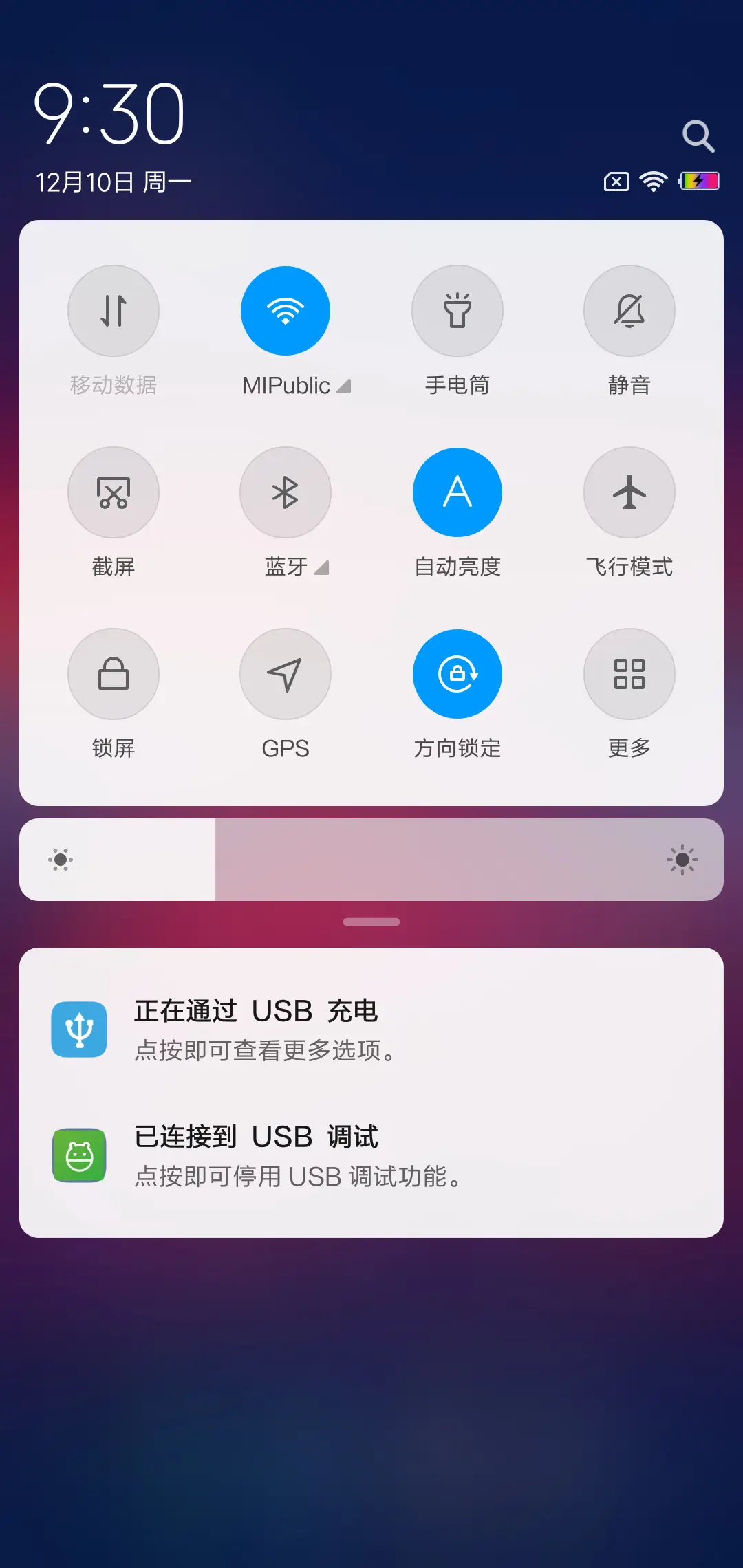
Task: Adjust the brightness slider
Action: pos(371,858)
